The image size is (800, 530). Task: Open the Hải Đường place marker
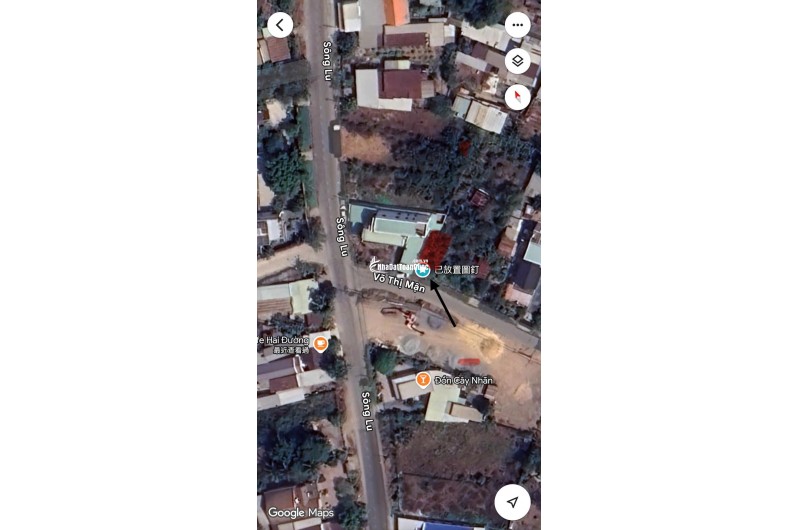320,344
